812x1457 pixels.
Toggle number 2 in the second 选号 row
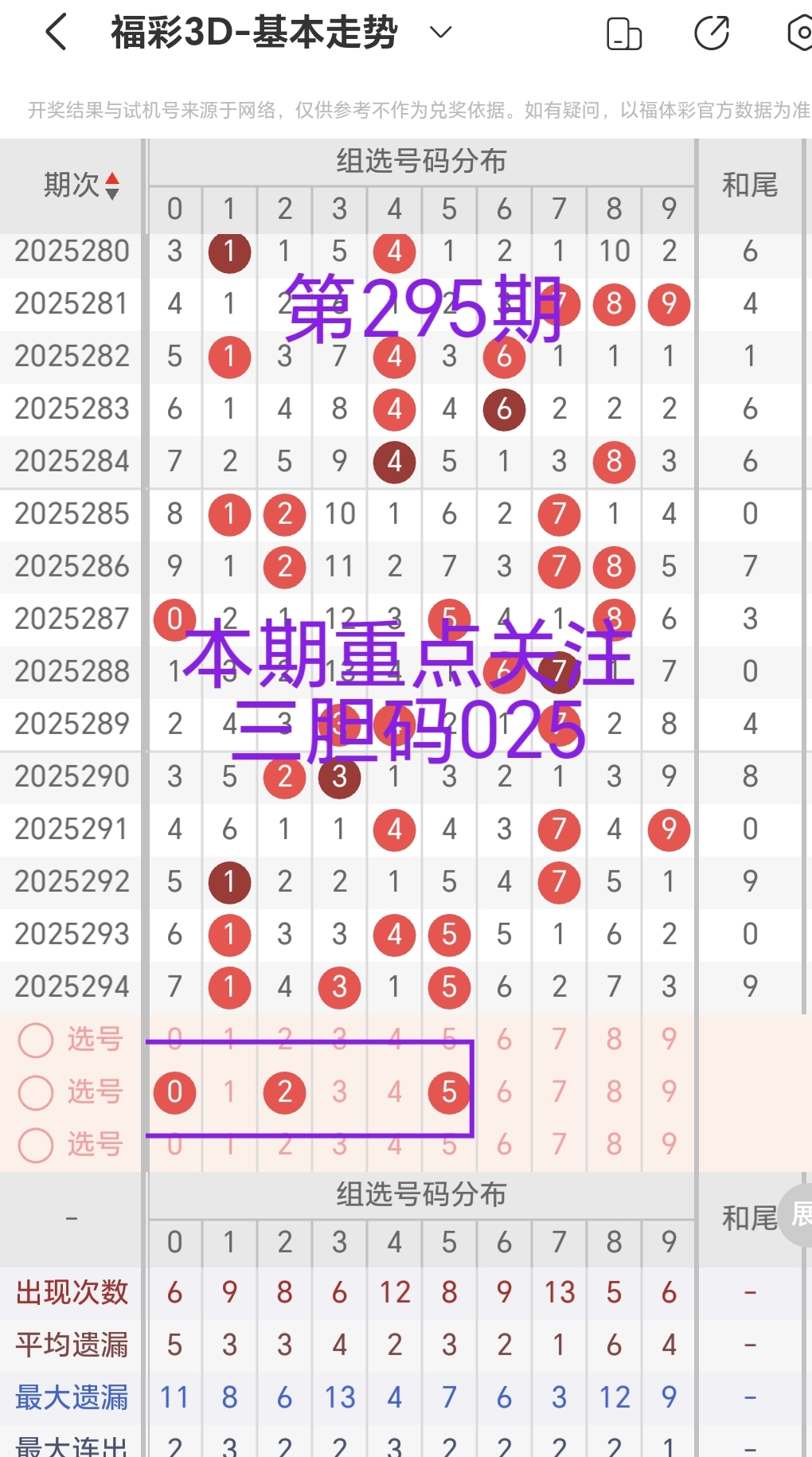click(x=284, y=1092)
